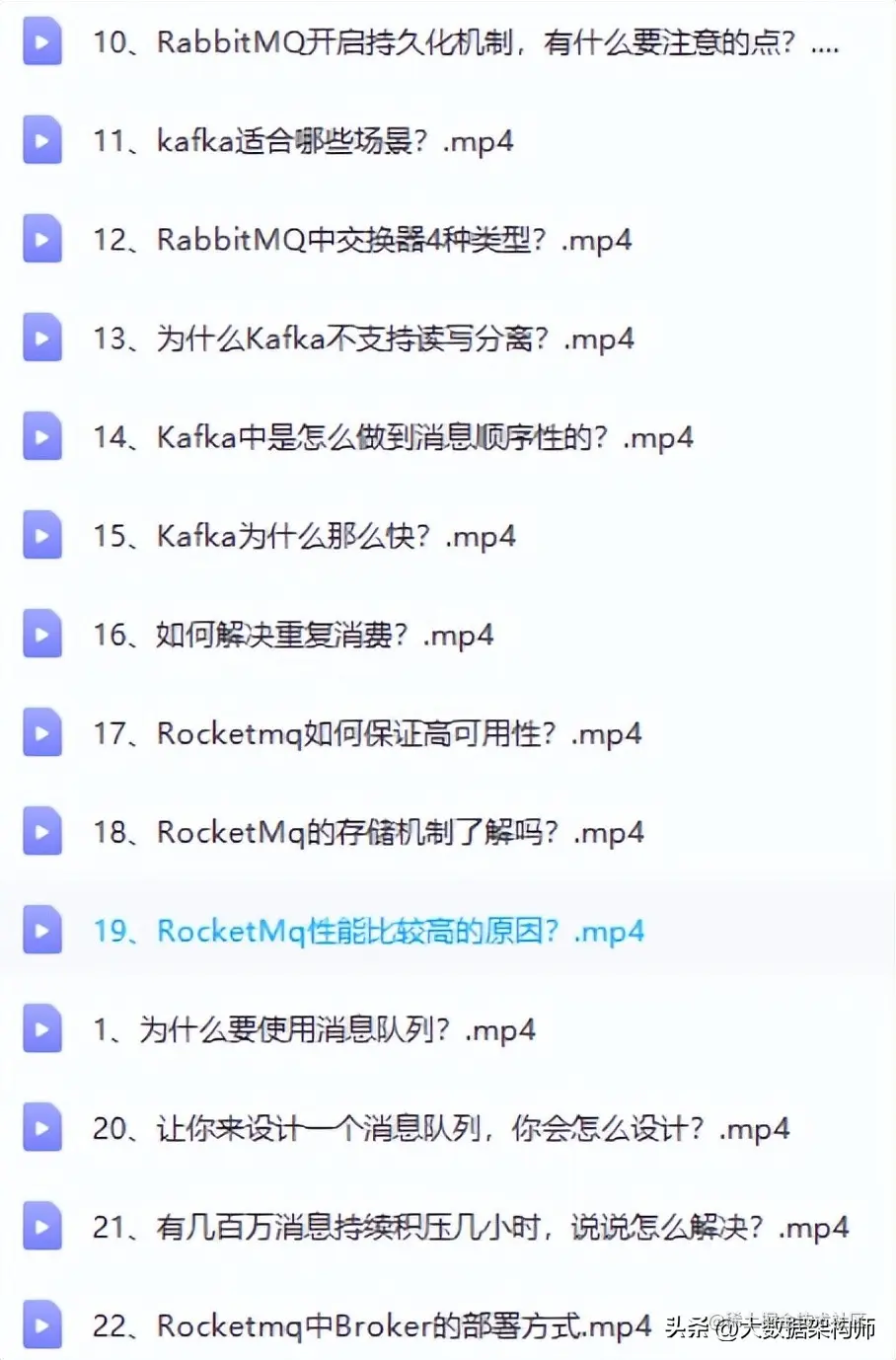
Task: Open video 10 about RabbitMQ持久化机制
Action: 464,42
